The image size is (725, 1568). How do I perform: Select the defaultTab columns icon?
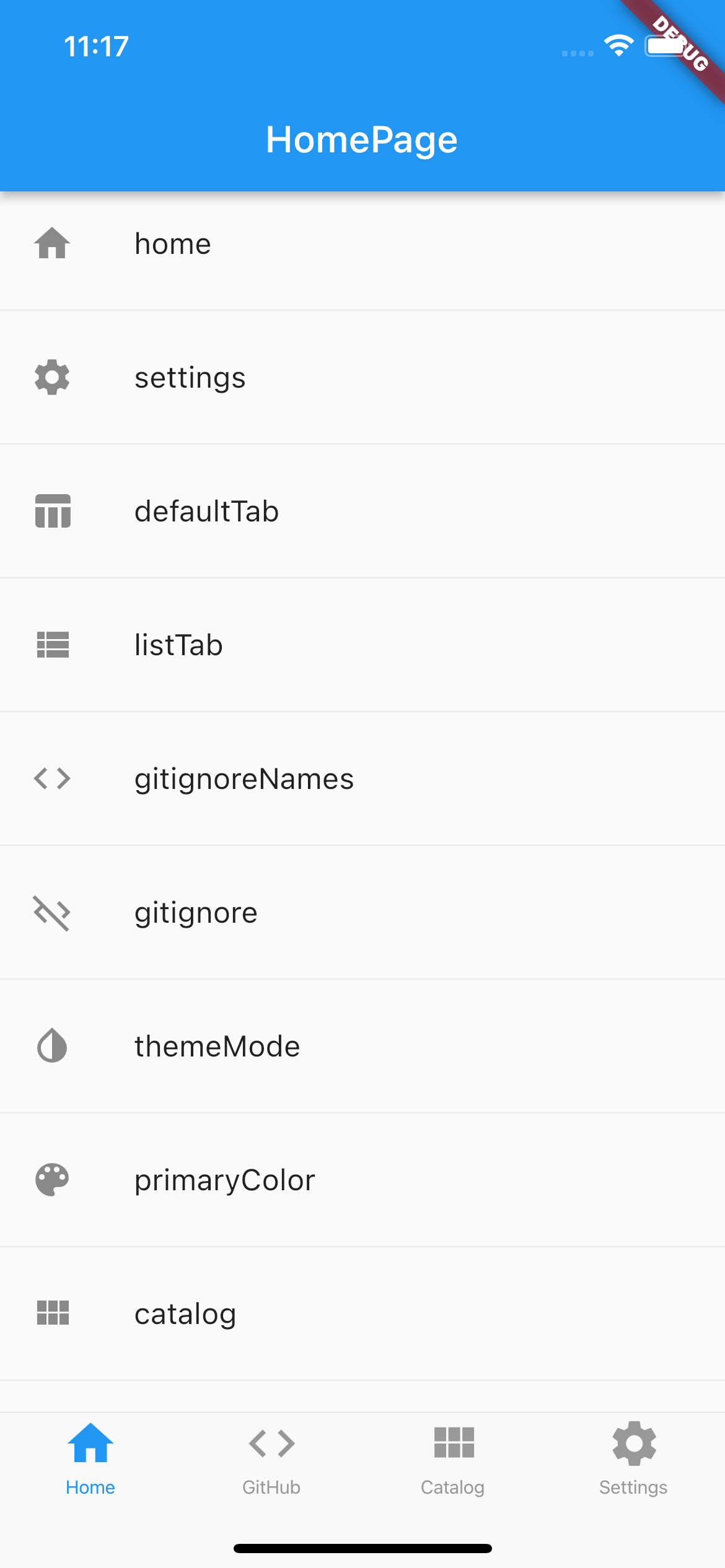point(53,511)
